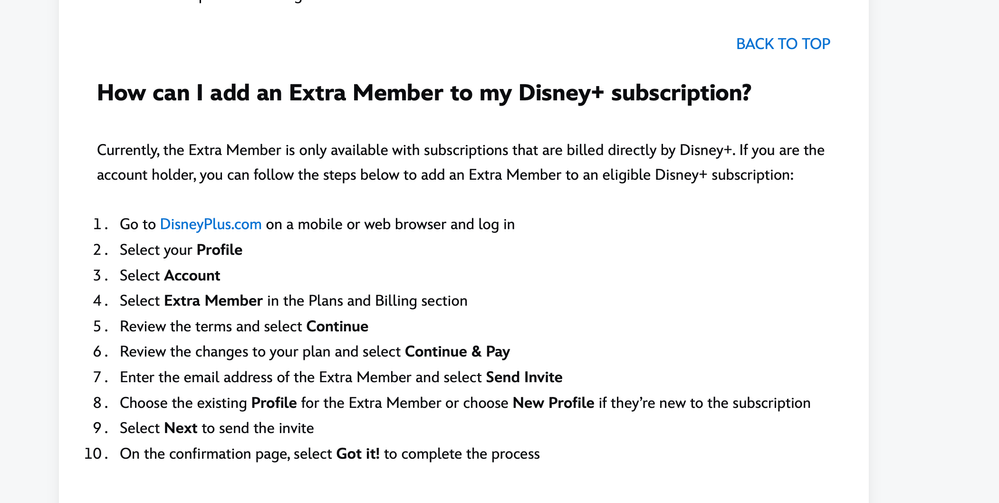The image size is (999, 503).
Task: Open the DisneyPlus.com link in step one
Action: [210, 224]
